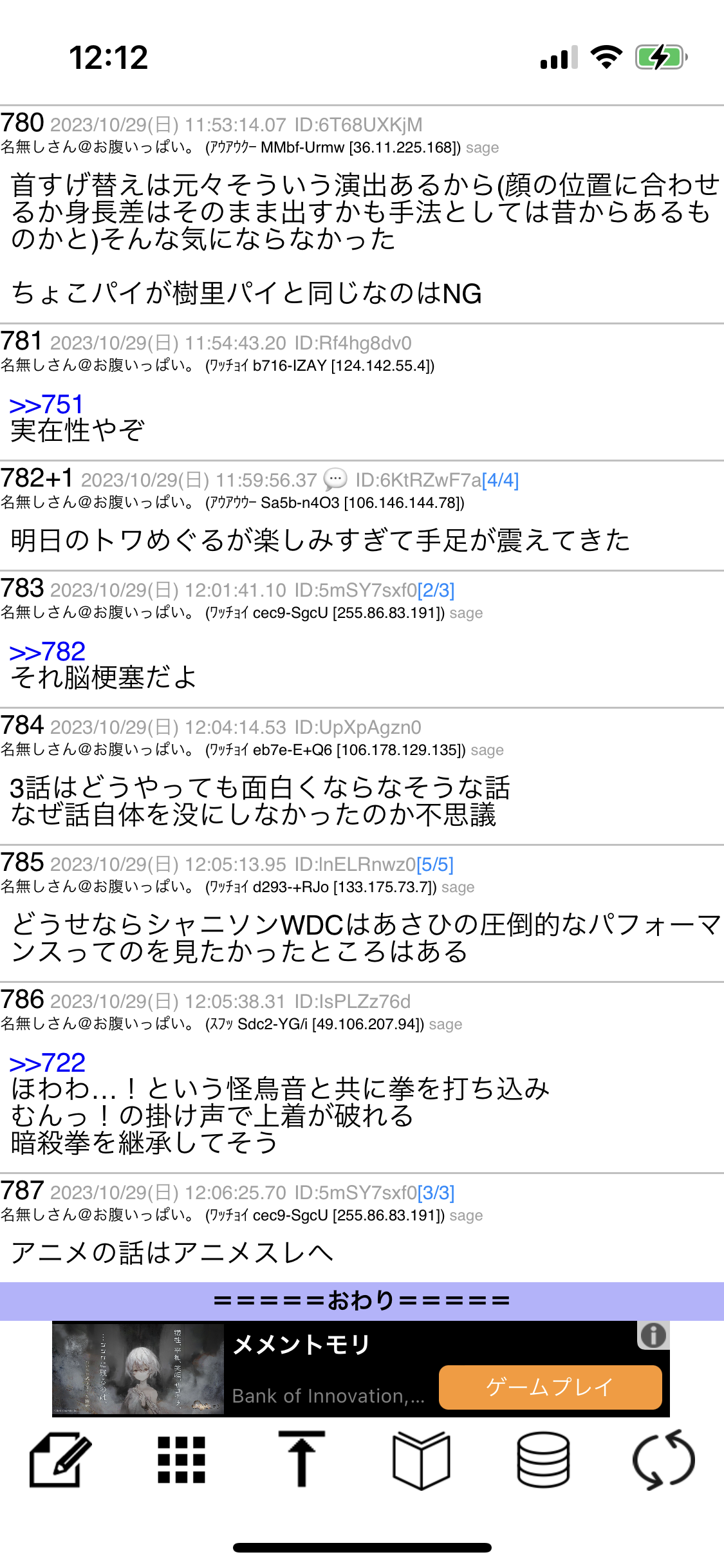Viewport: 724px width, 1568px height.
Task: Follow the >>722 reply anchor
Action: tap(47, 1063)
